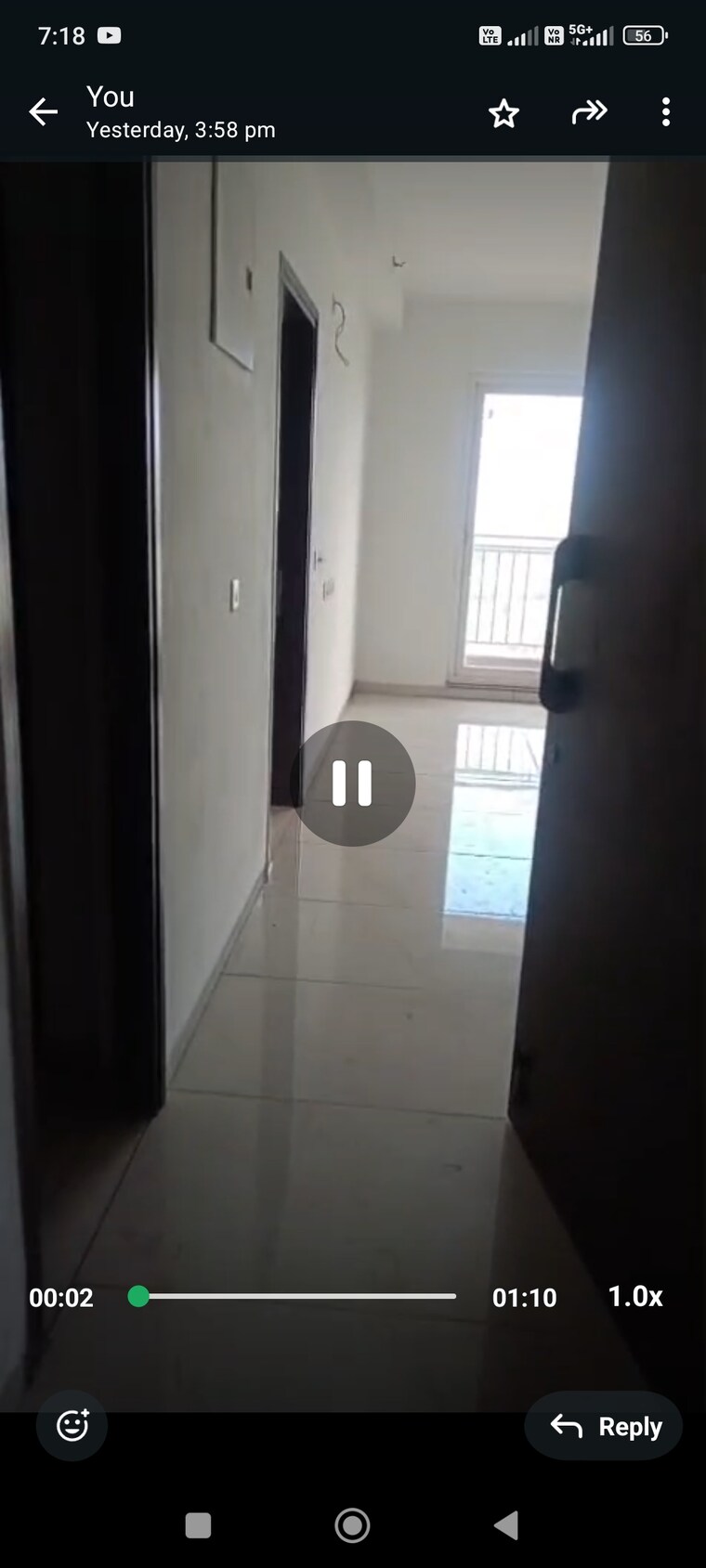
Task: Change playback speed from 1.0x
Action: [x=635, y=1296]
